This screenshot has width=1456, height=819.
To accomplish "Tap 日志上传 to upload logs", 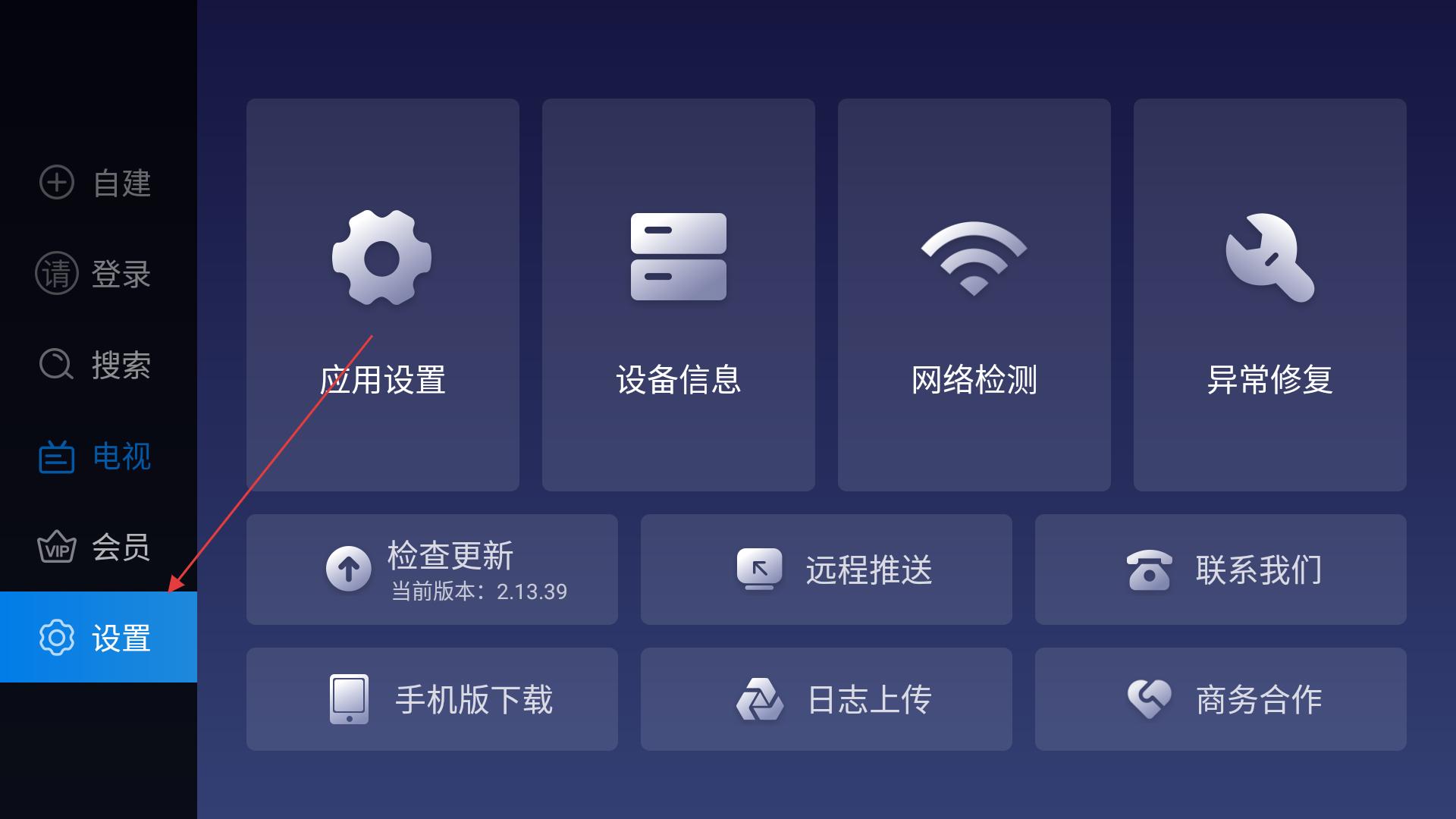I will click(826, 699).
